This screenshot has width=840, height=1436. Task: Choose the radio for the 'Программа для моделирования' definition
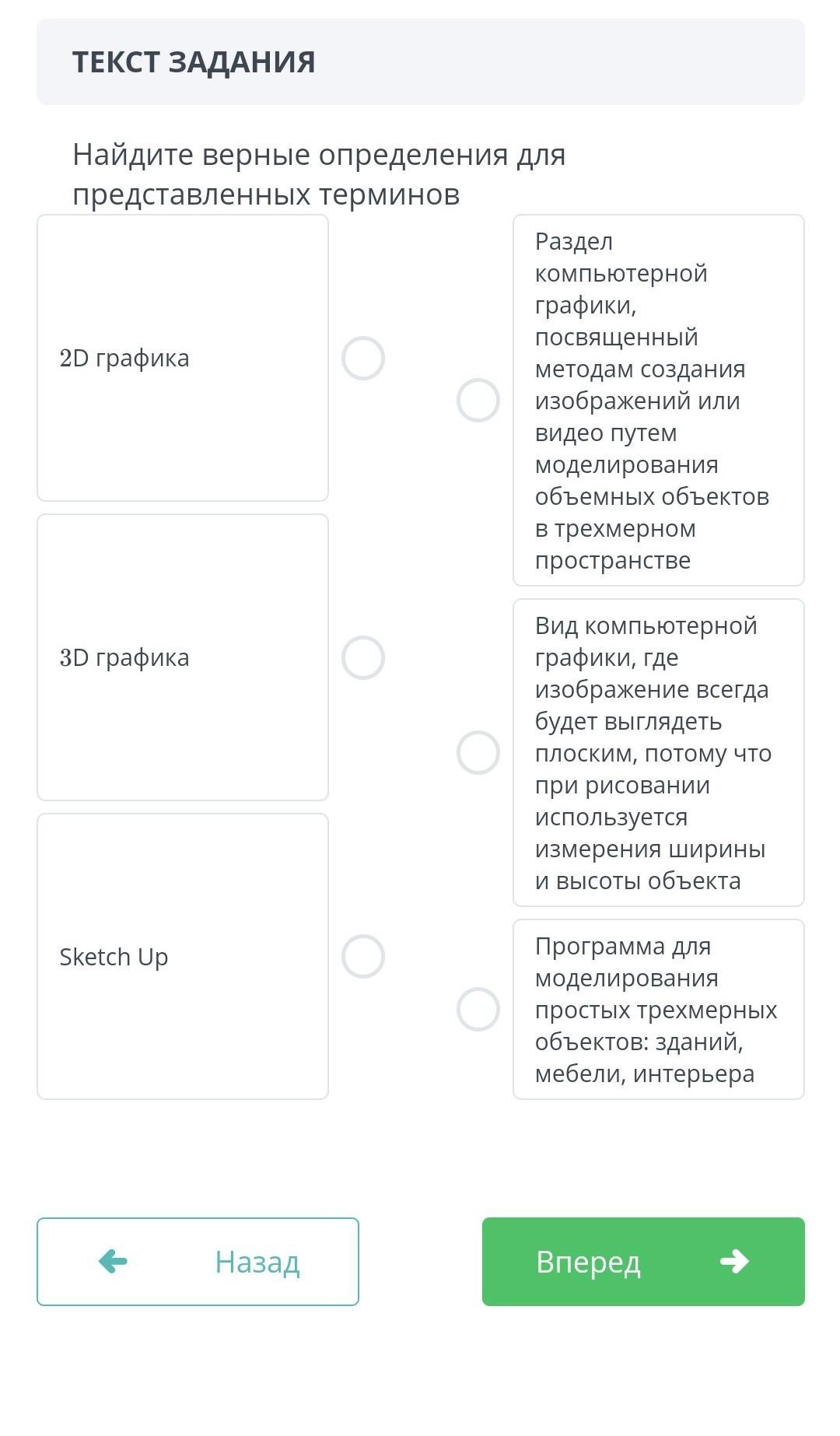478,1010
